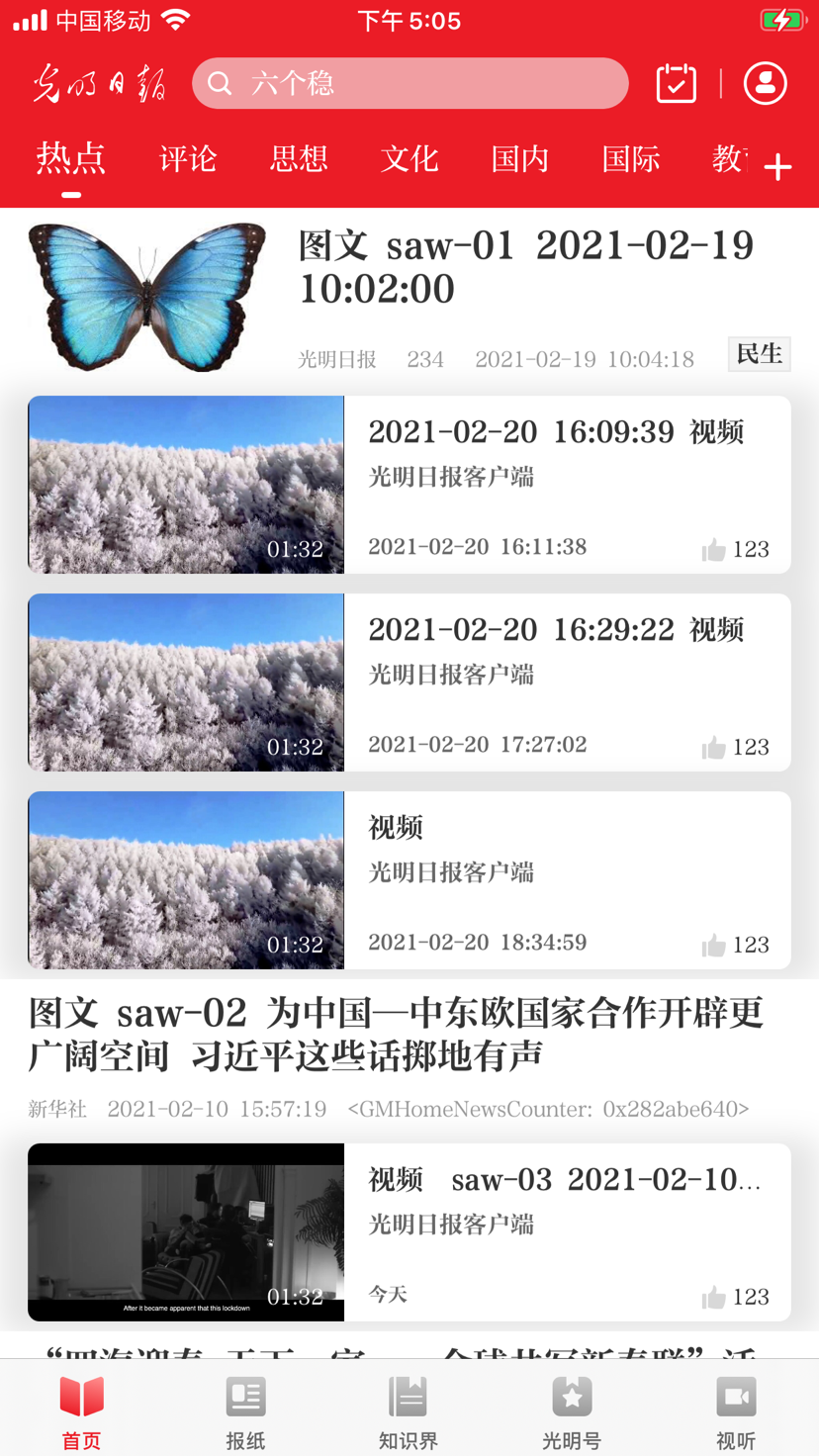Open the video card 视频 saw-03
819x1456 pixels.
pos(564,1180)
